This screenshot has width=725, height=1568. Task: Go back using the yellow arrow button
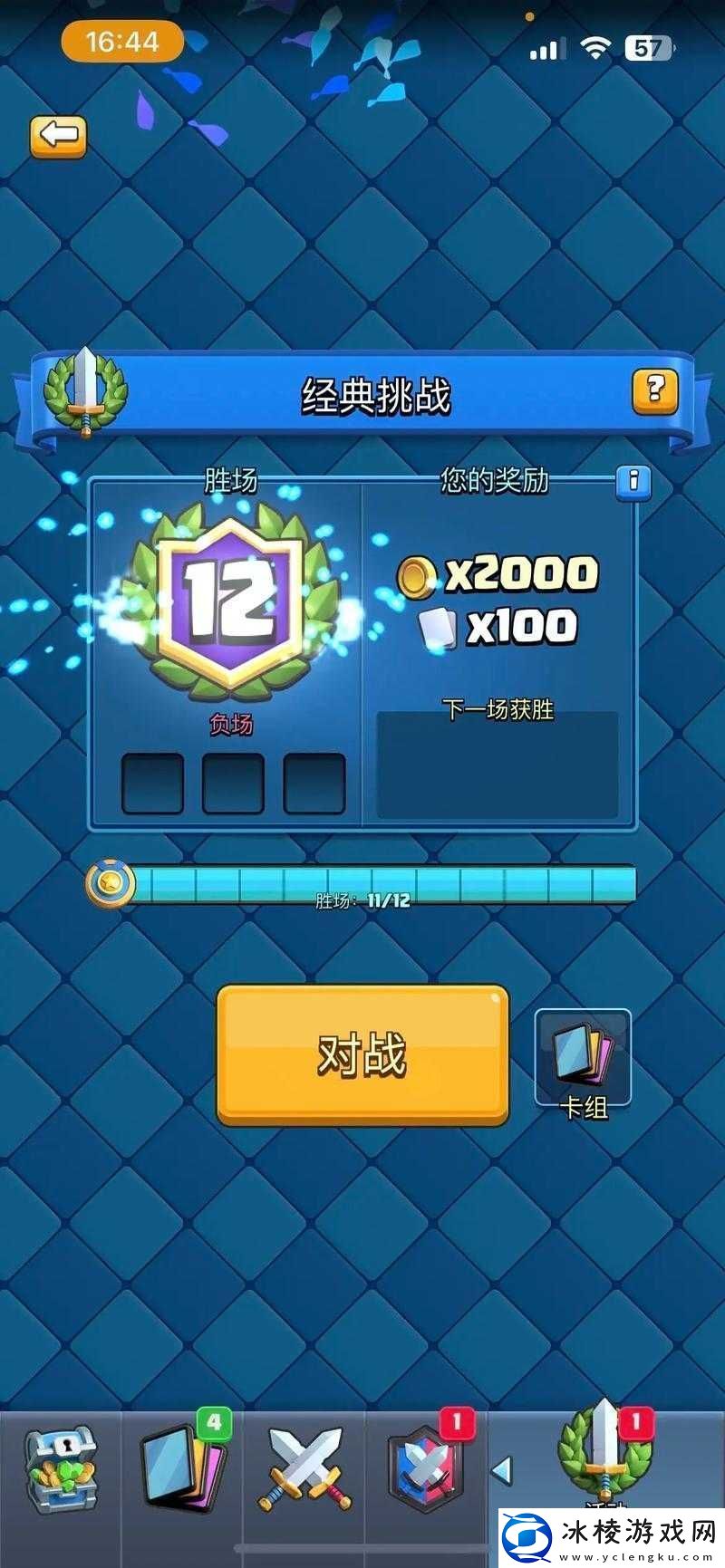coord(58,137)
